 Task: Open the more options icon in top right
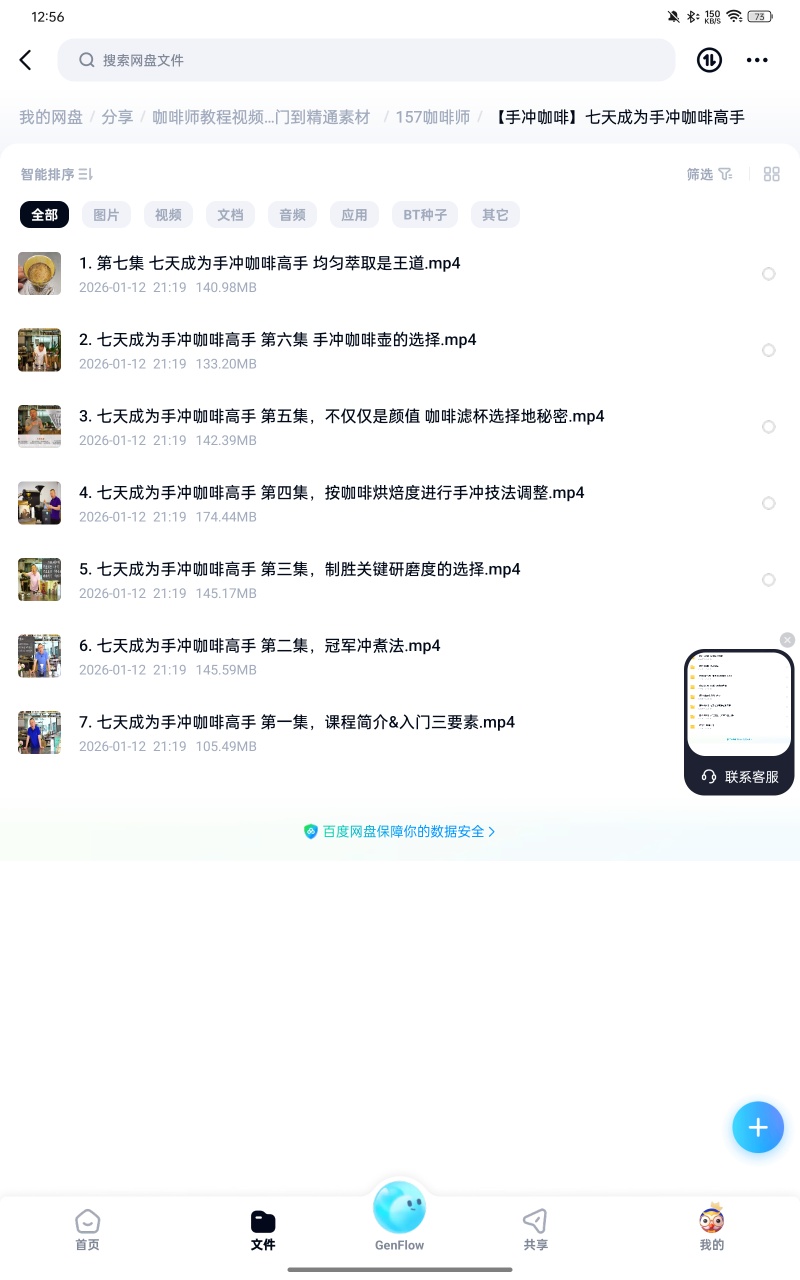click(x=757, y=60)
